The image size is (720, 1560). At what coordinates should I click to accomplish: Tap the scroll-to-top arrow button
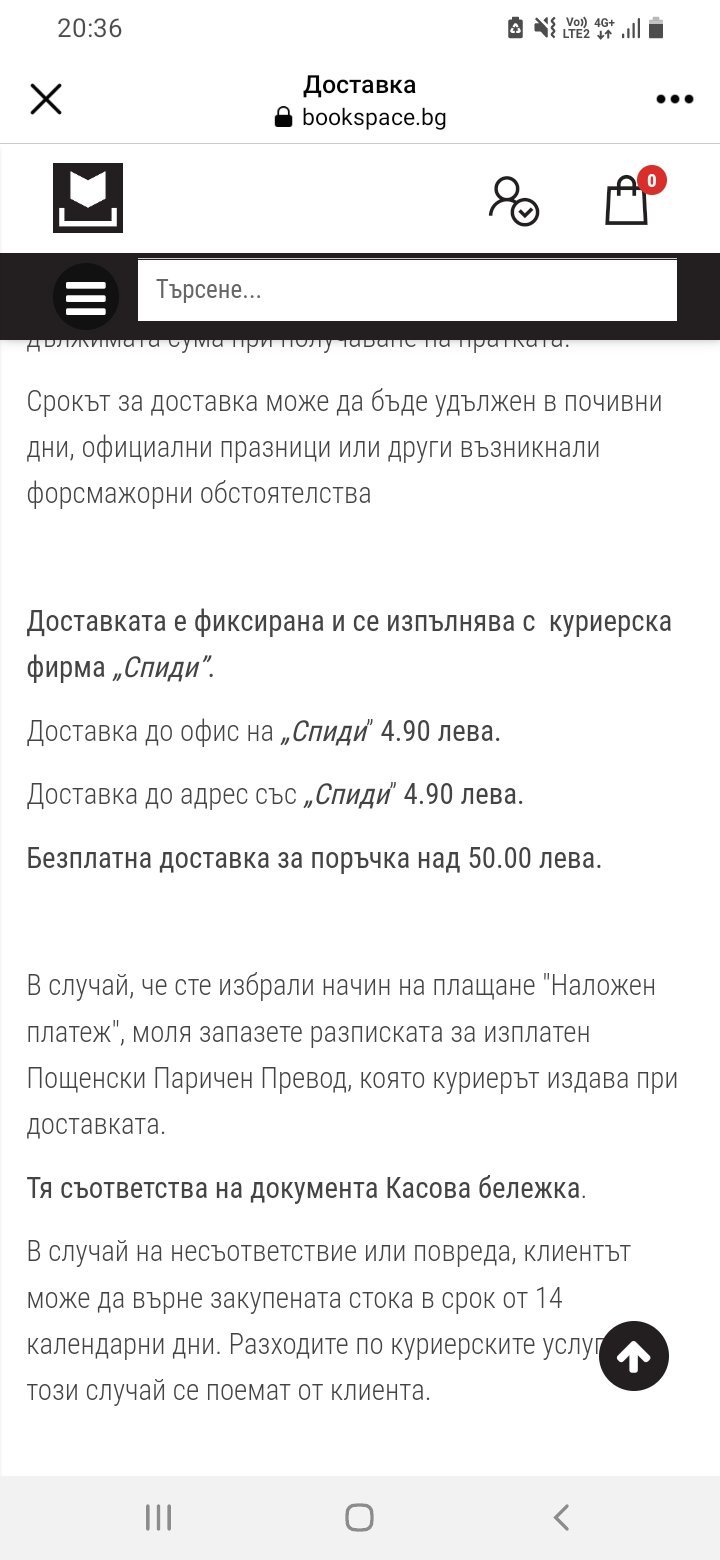pyautogui.click(x=634, y=1356)
